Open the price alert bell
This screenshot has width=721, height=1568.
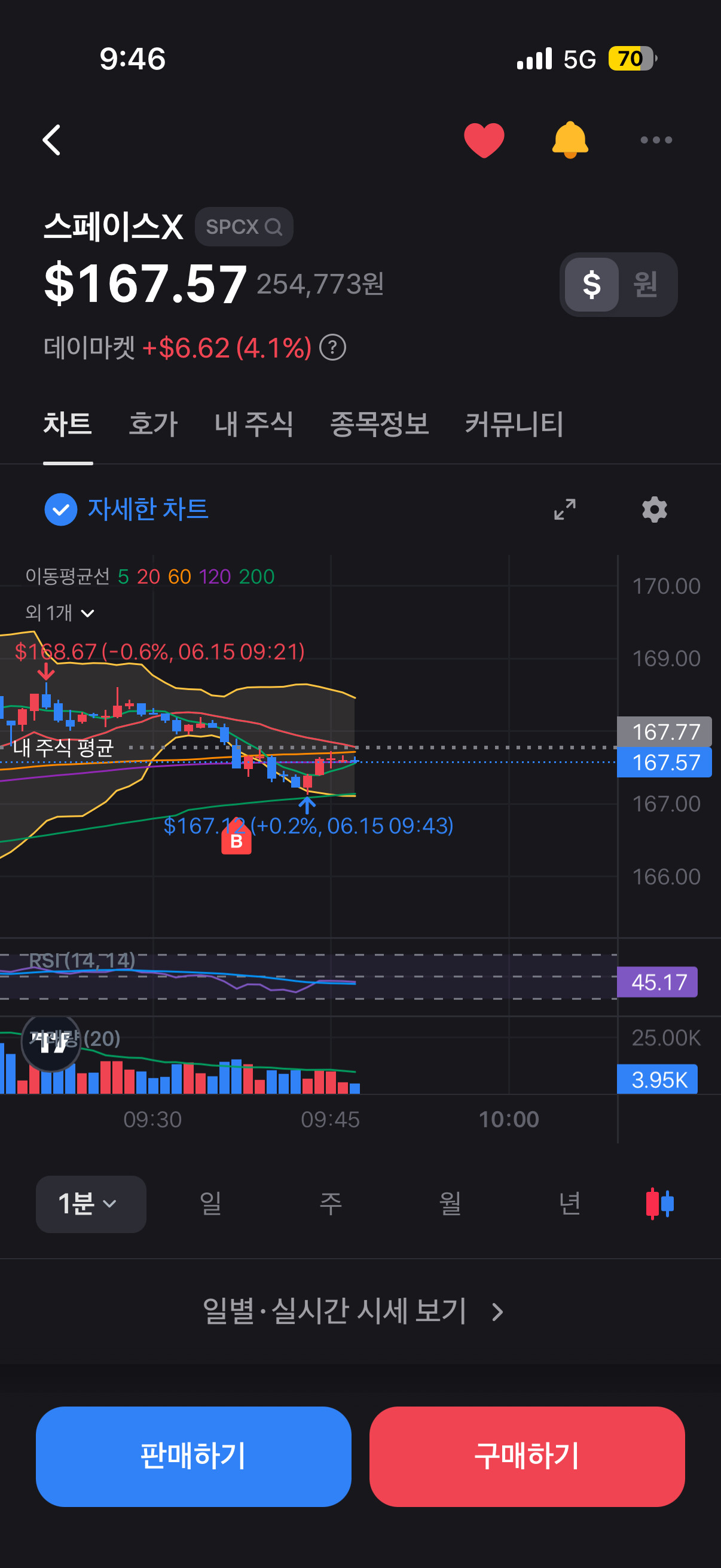(570, 140)
